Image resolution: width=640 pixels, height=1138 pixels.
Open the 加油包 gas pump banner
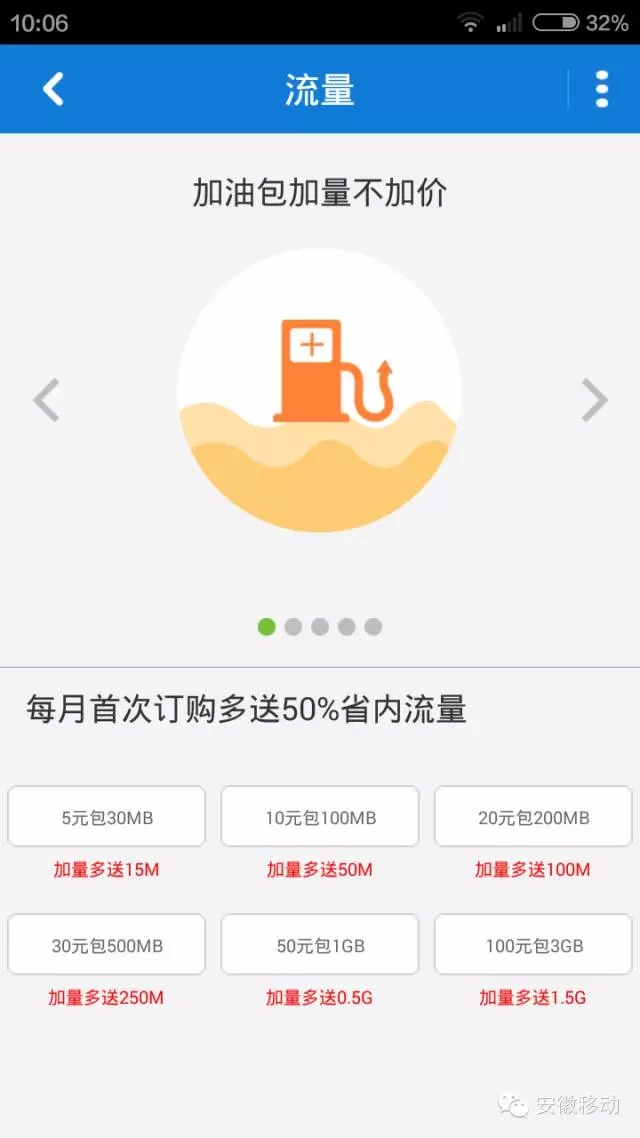click(x=319, y=390)
